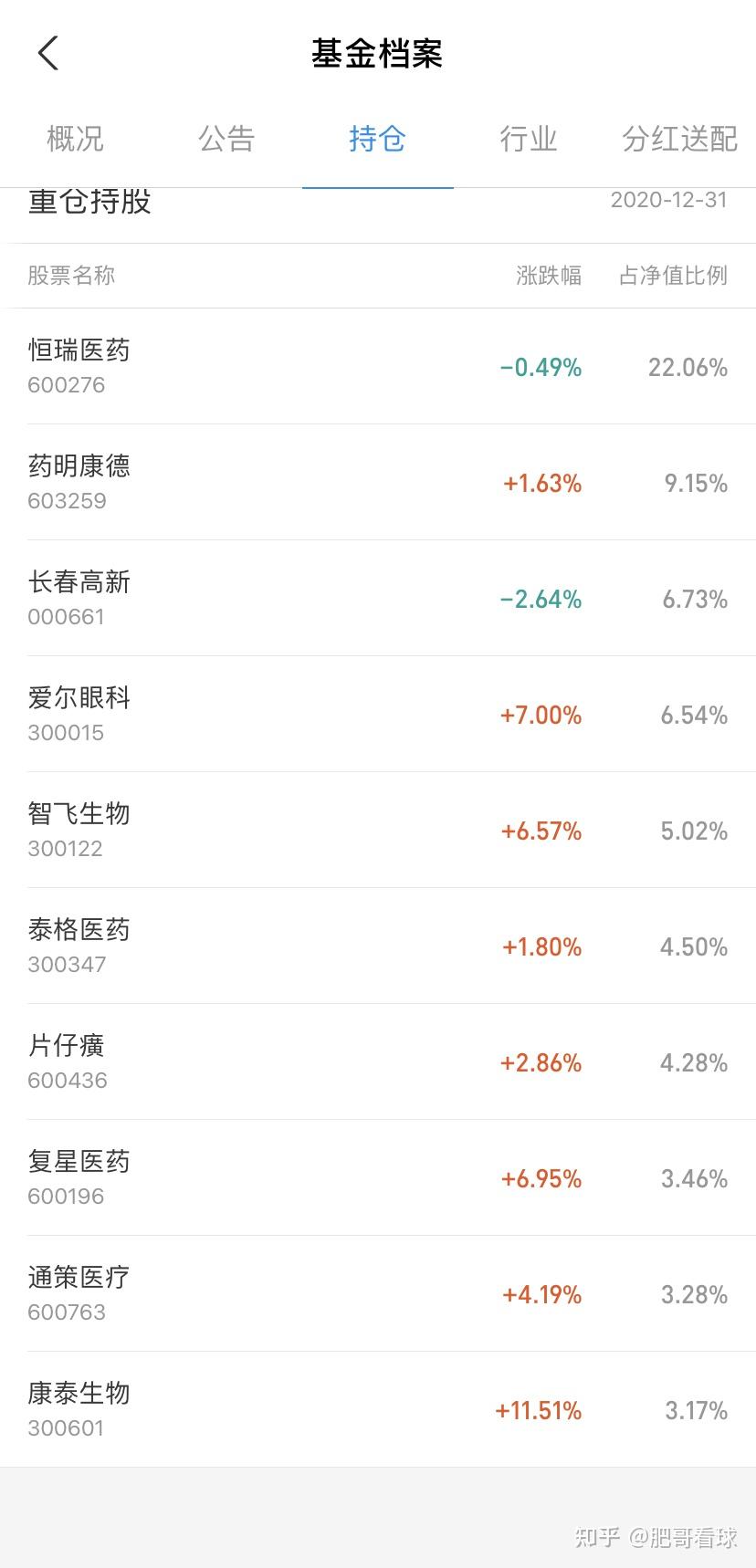Screen dimensions: 756x1568
Task: Open the 长春高新 holding
Action: tap(378, 598)
